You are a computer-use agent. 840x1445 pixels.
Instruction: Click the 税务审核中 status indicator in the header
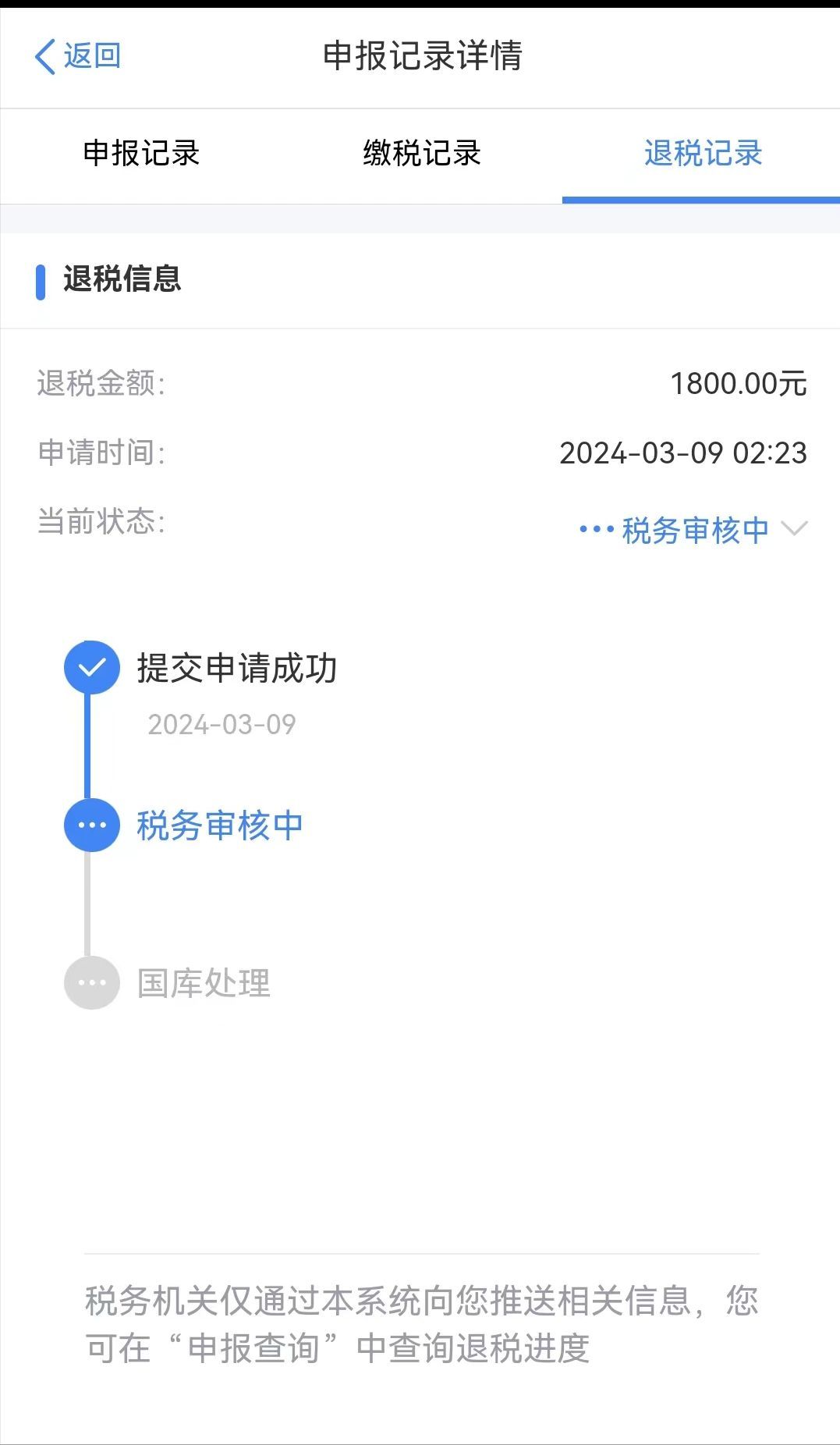click(x=693, y=529)
